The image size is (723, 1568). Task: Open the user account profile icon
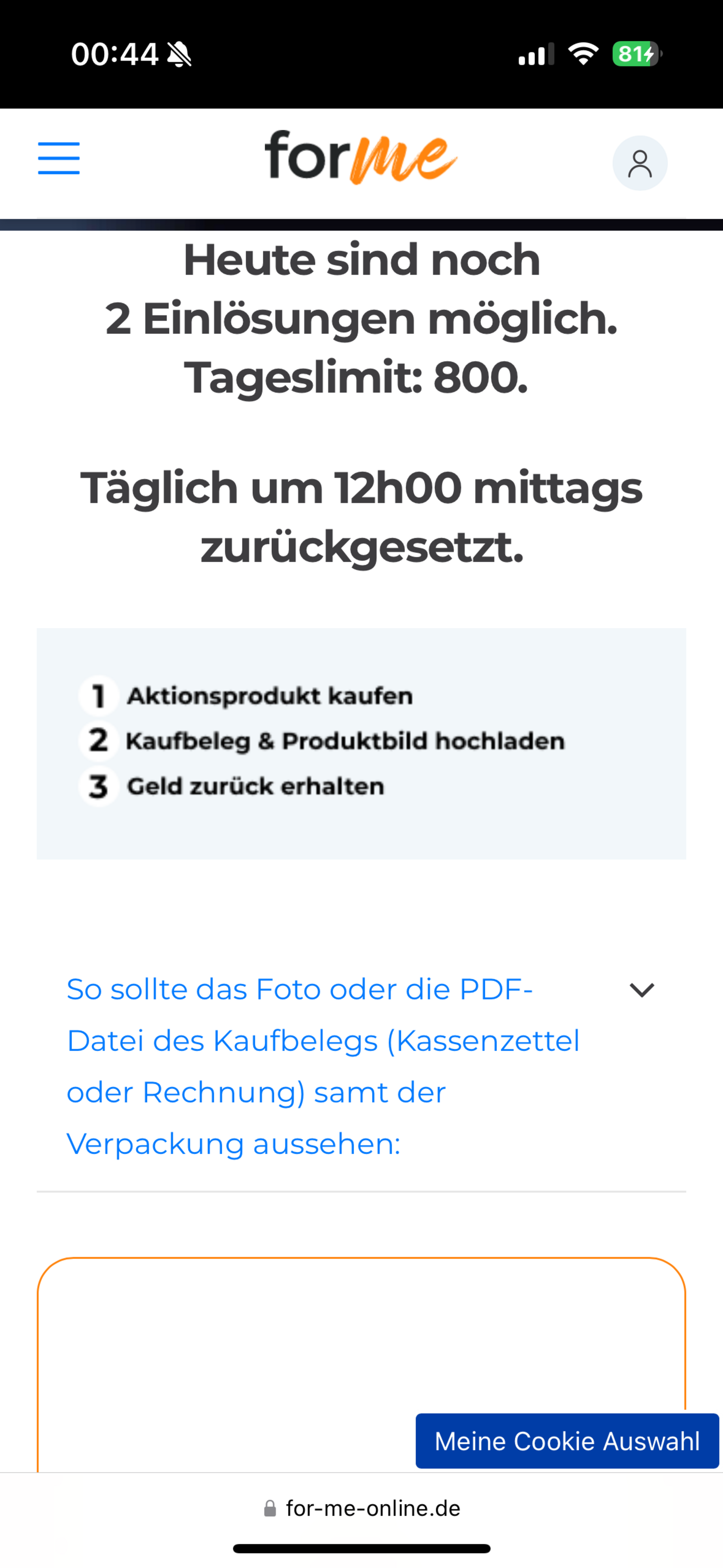pos(639,163)
